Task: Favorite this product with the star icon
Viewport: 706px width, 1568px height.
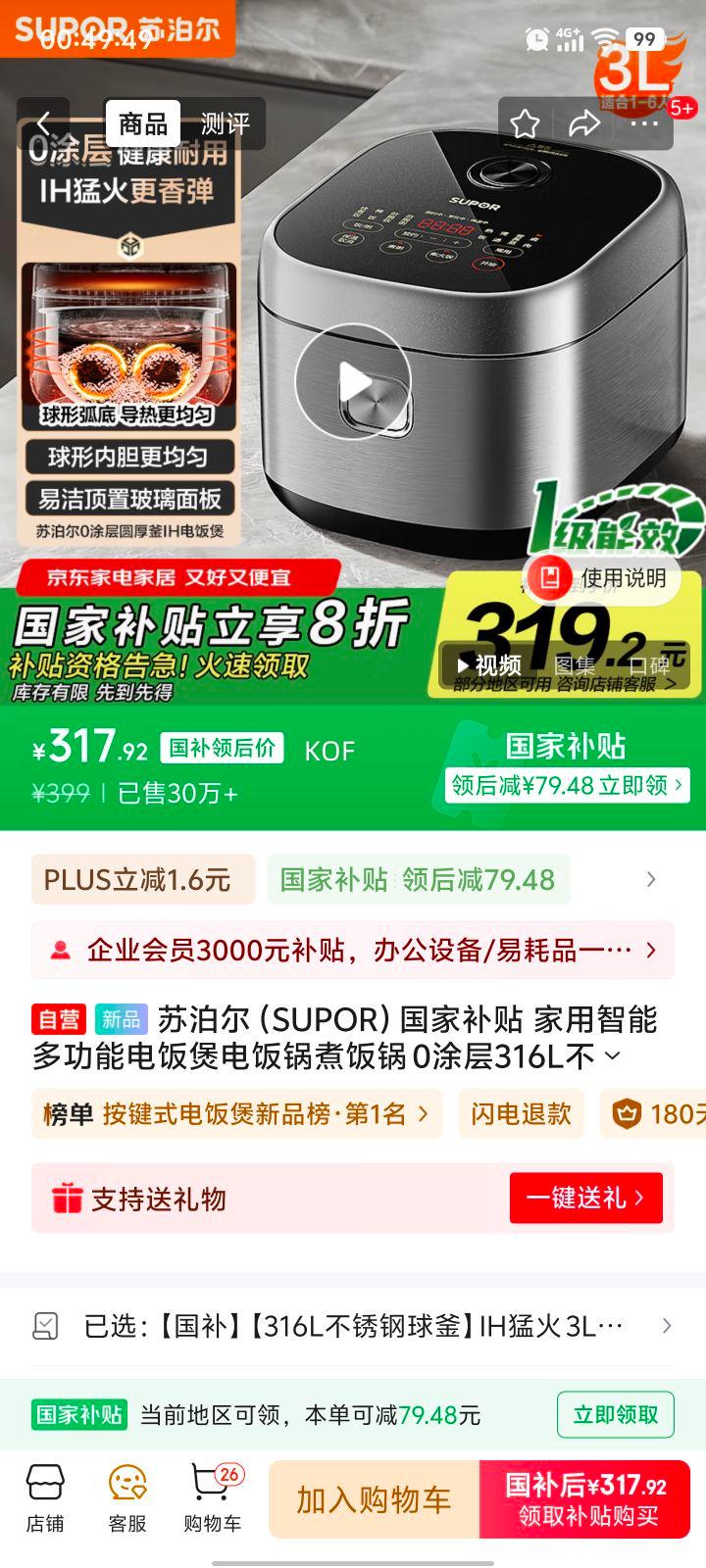Action: 525,123
